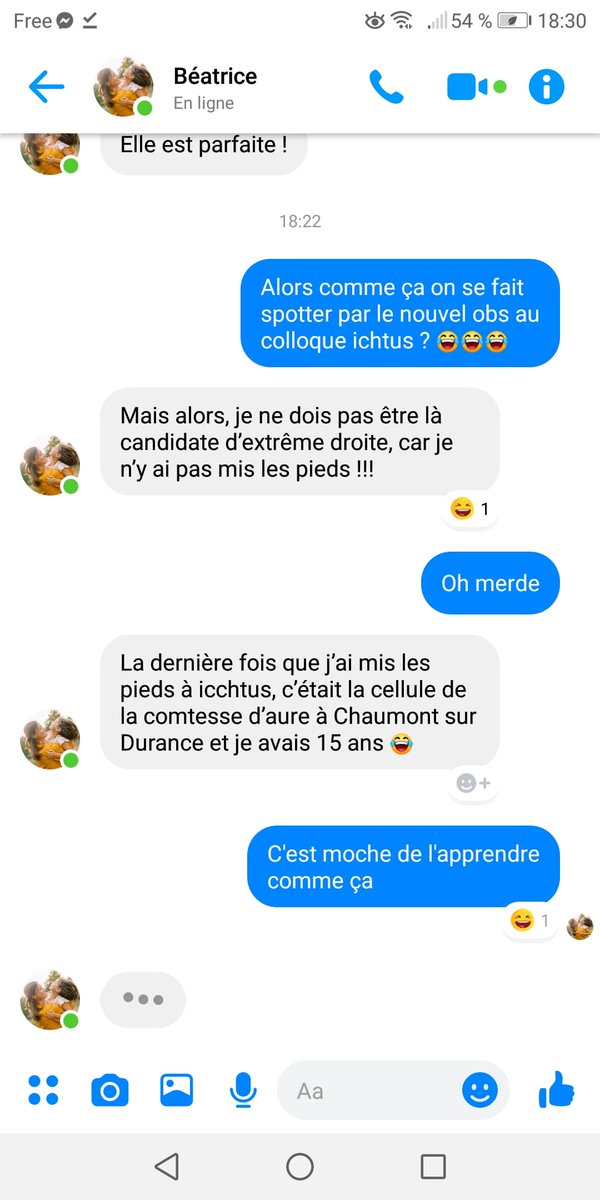The width and height of the screenshot is (600, 1200).
Task: Open more options four-dot menu
Action: click(x=43, y=1090)
